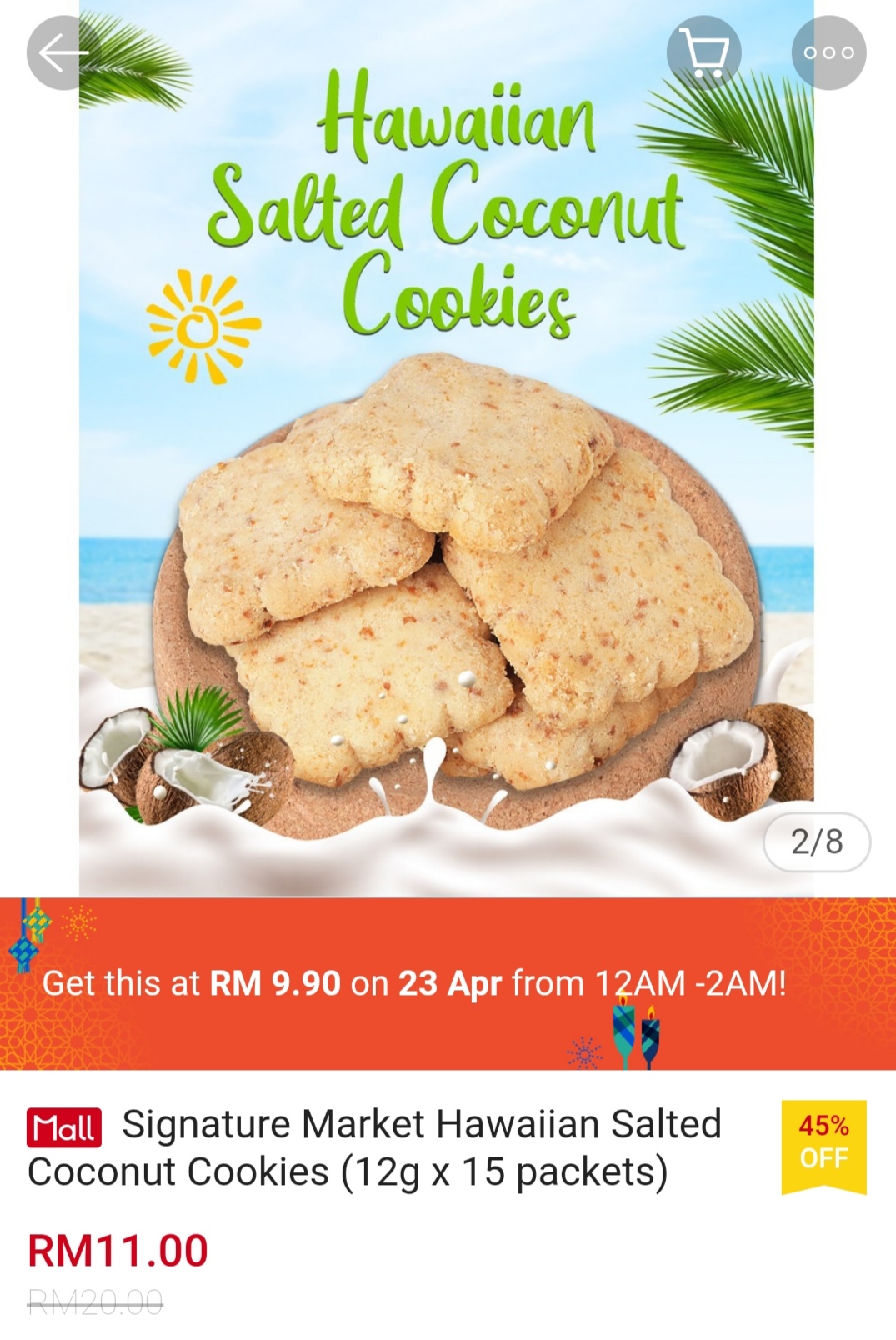Go back using the arrow icon

pos(63,53)
